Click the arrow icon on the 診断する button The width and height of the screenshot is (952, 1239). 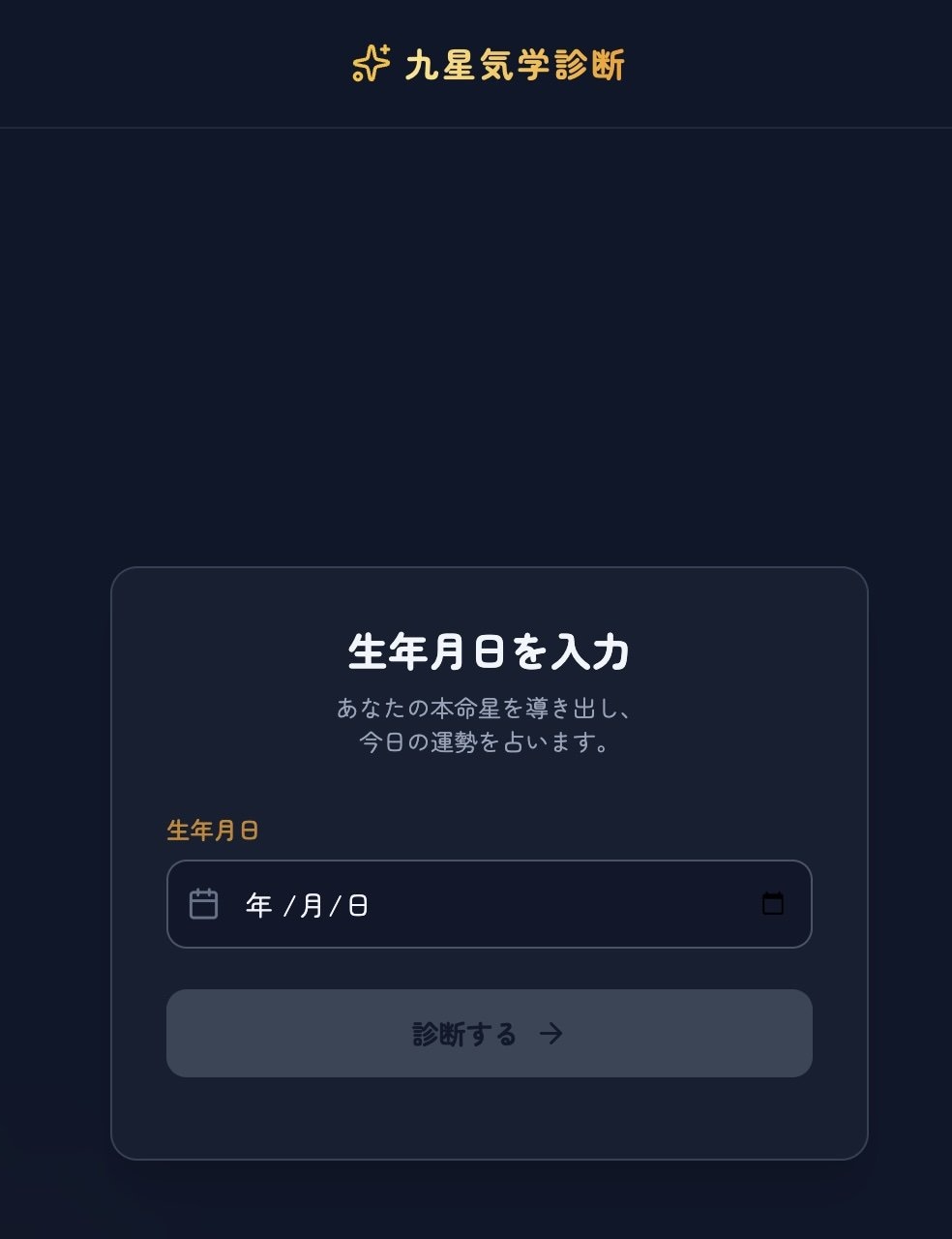click(x=551, y=1034)
